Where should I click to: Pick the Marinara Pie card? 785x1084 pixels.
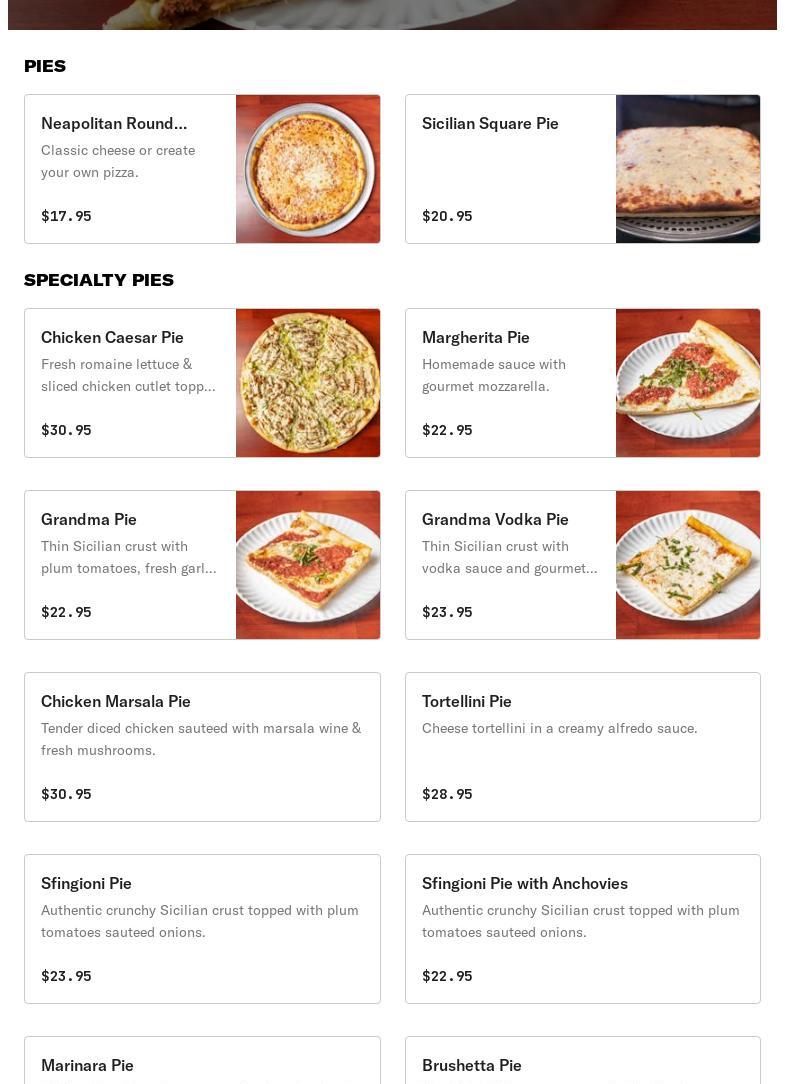pyautogui.click(x=202, y=1063)
